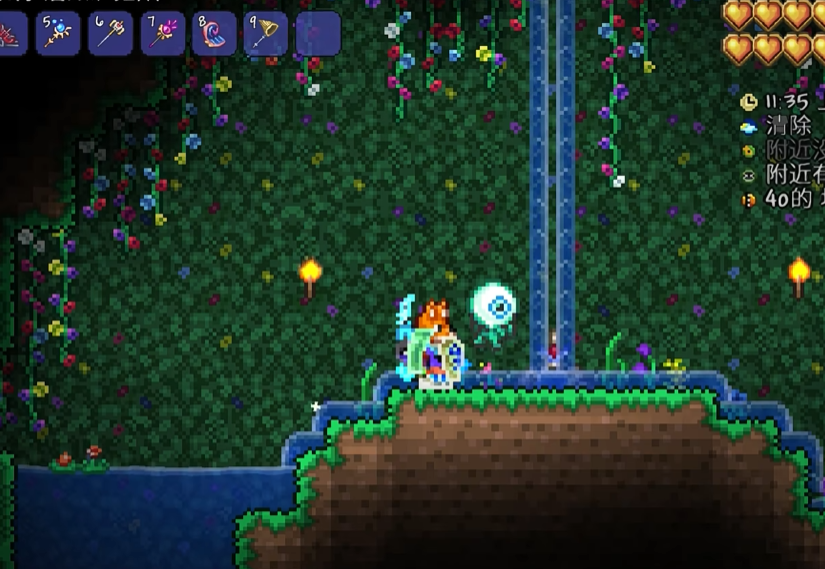Select hotbar slot 7 purple gem staff

coord(162,33)
